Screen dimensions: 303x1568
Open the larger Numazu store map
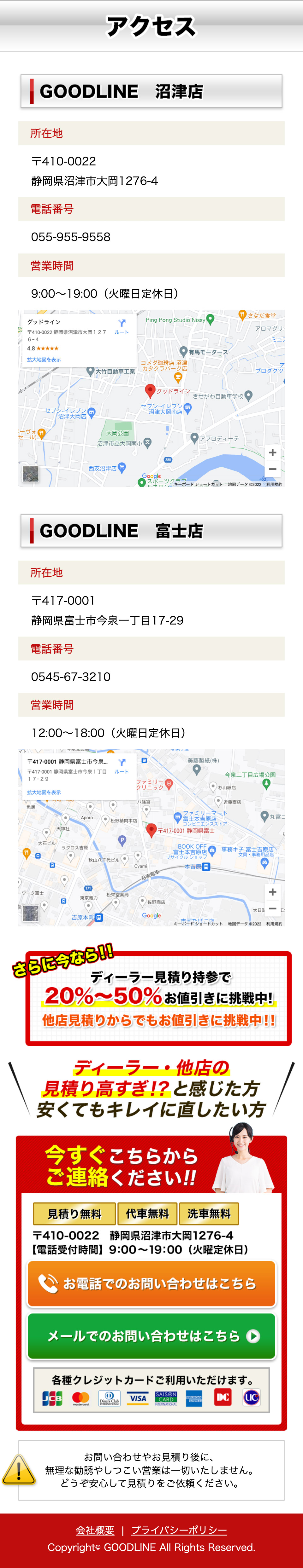44,360
